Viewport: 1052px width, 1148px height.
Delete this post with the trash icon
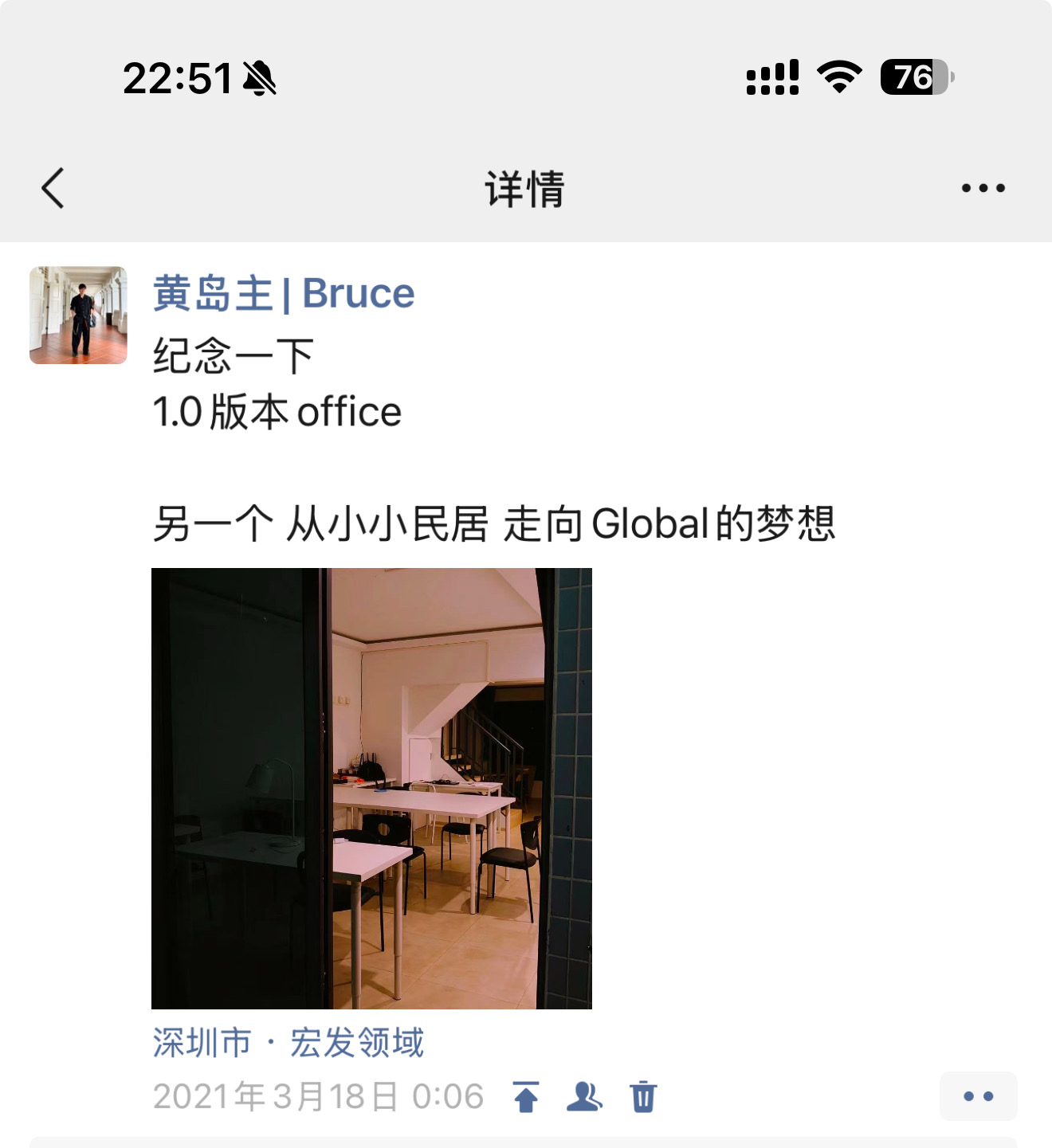[643, 1097]
